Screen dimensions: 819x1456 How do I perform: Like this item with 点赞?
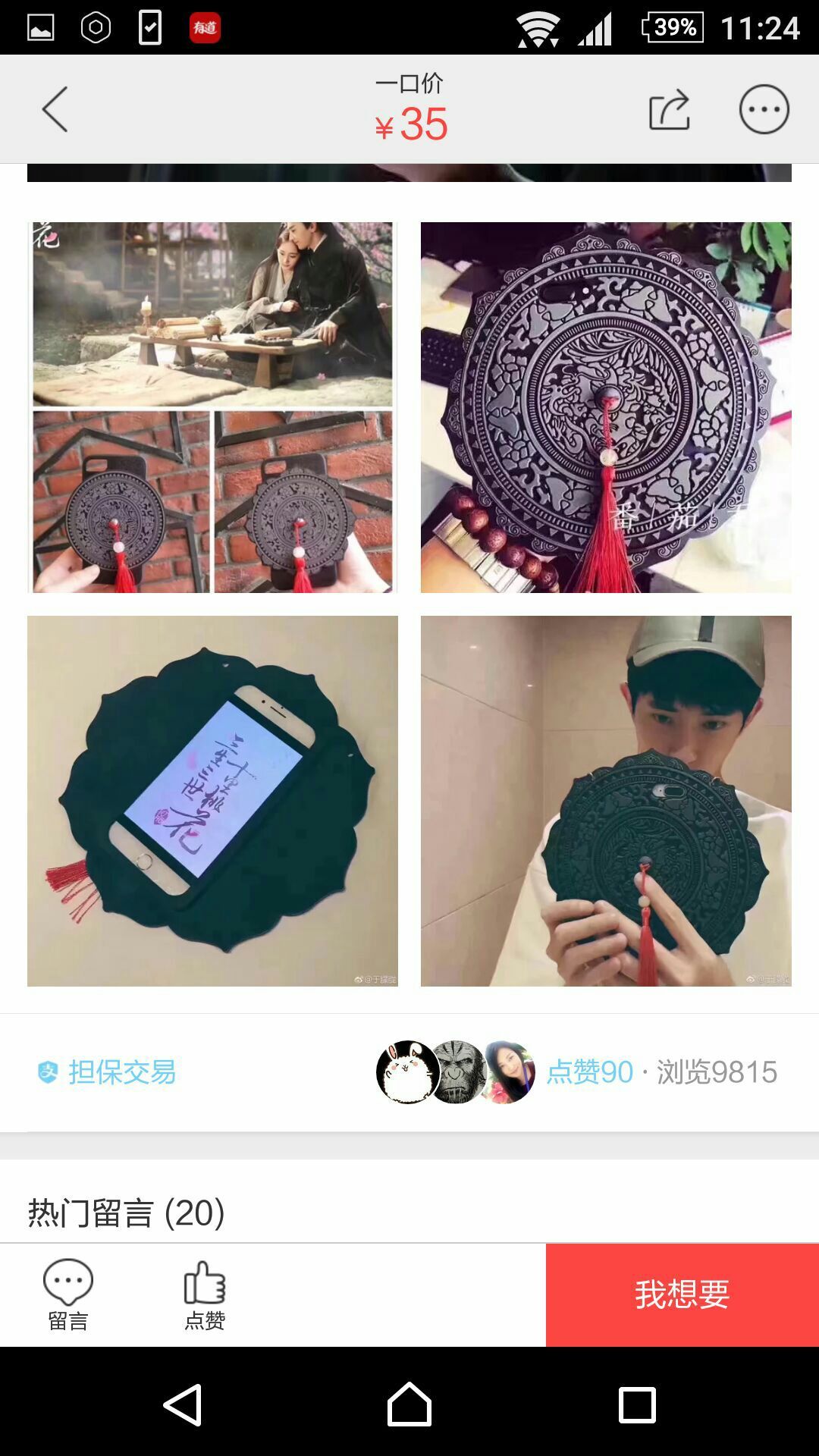[x=205, y=1294]
